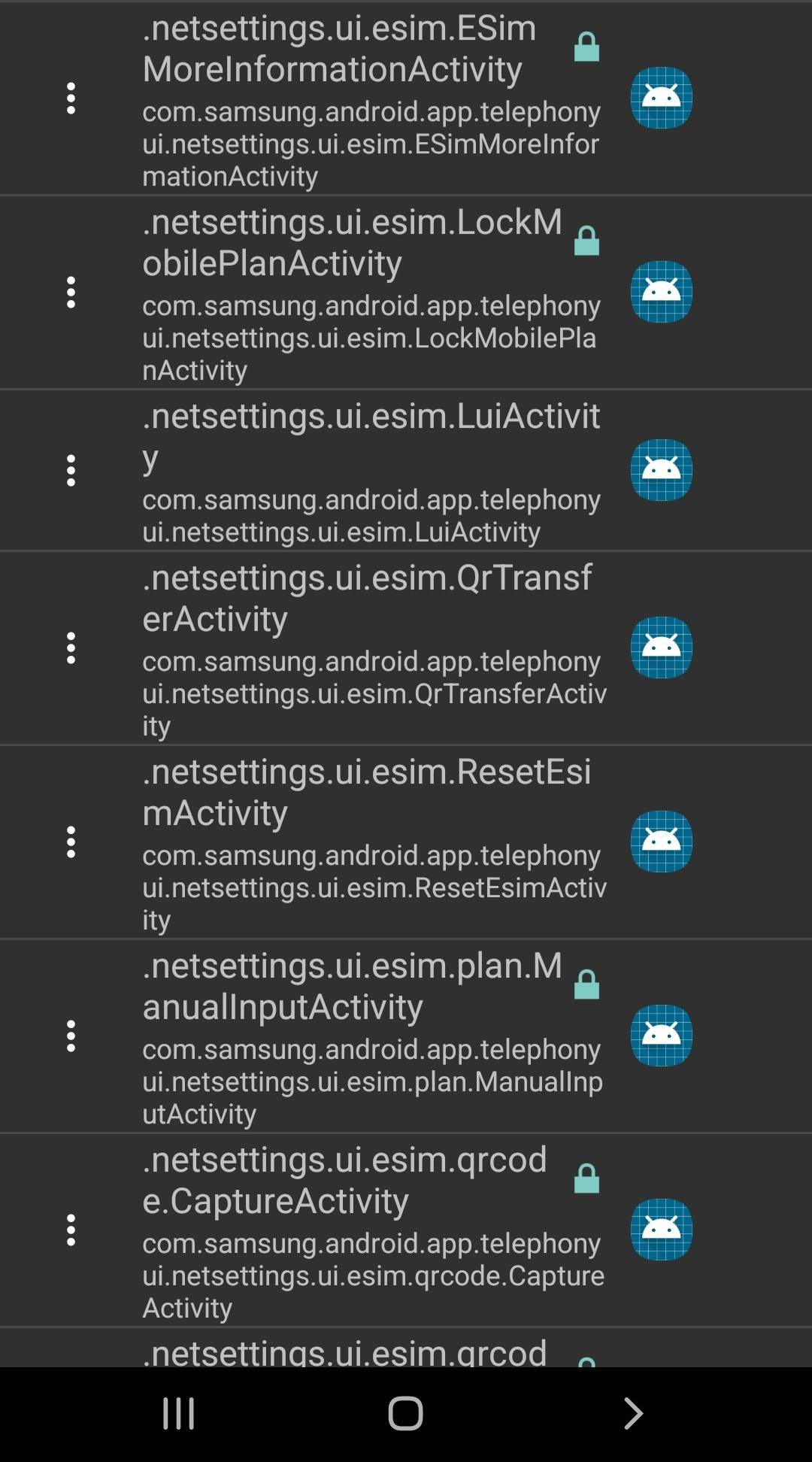
Task: Launch qrcode.CaptureActivity via its robot icon
Action: [x=660, y=1230]
